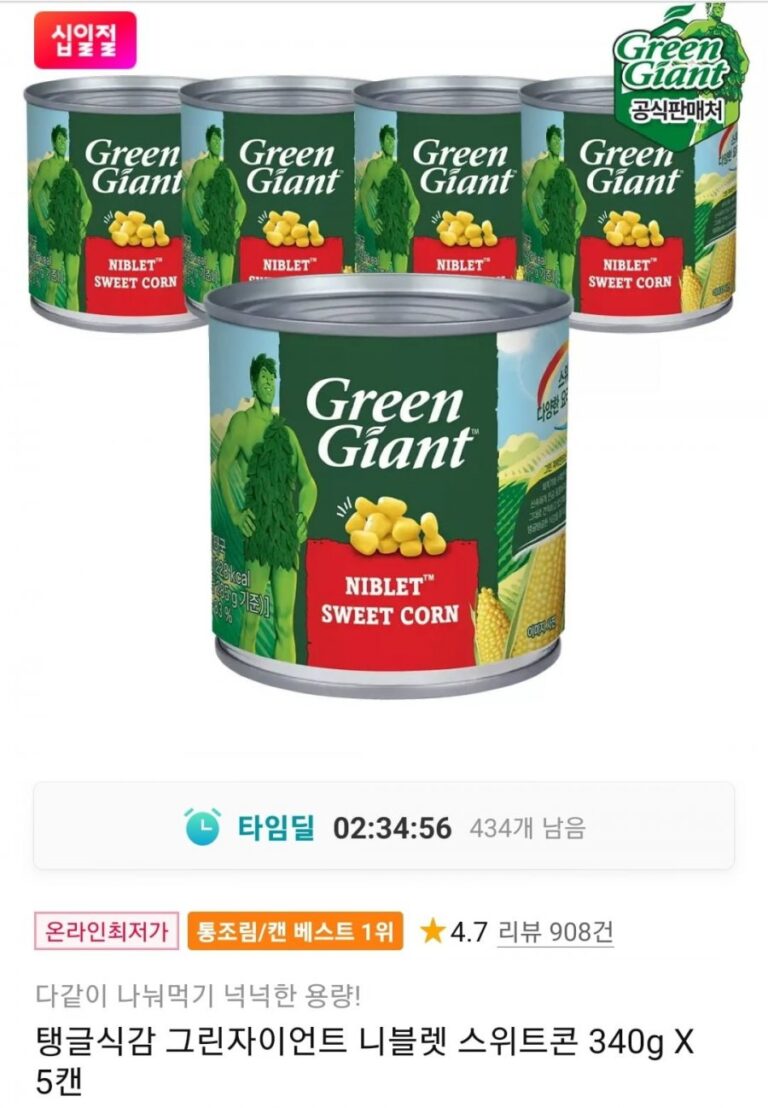Open the 통조림/캔 베스트 1위 ranking badge
Screen dimensions: 768x1108
[294, 932]
